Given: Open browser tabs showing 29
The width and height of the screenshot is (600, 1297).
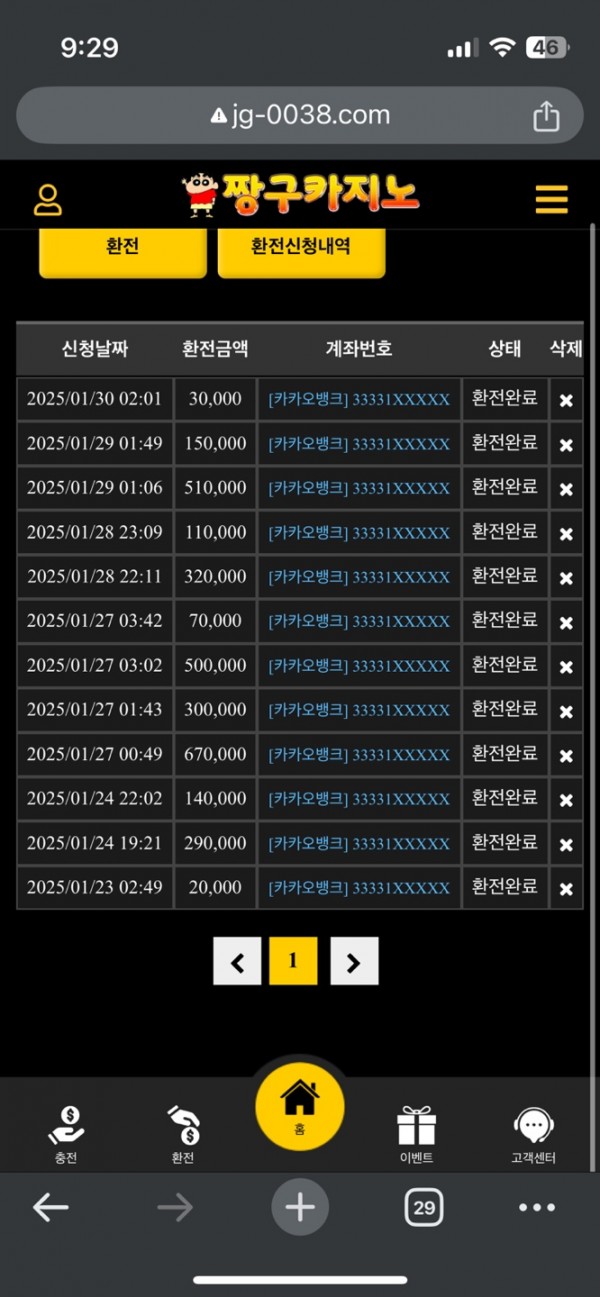Looking at the screenshot, I should (x=424, y=1208).
